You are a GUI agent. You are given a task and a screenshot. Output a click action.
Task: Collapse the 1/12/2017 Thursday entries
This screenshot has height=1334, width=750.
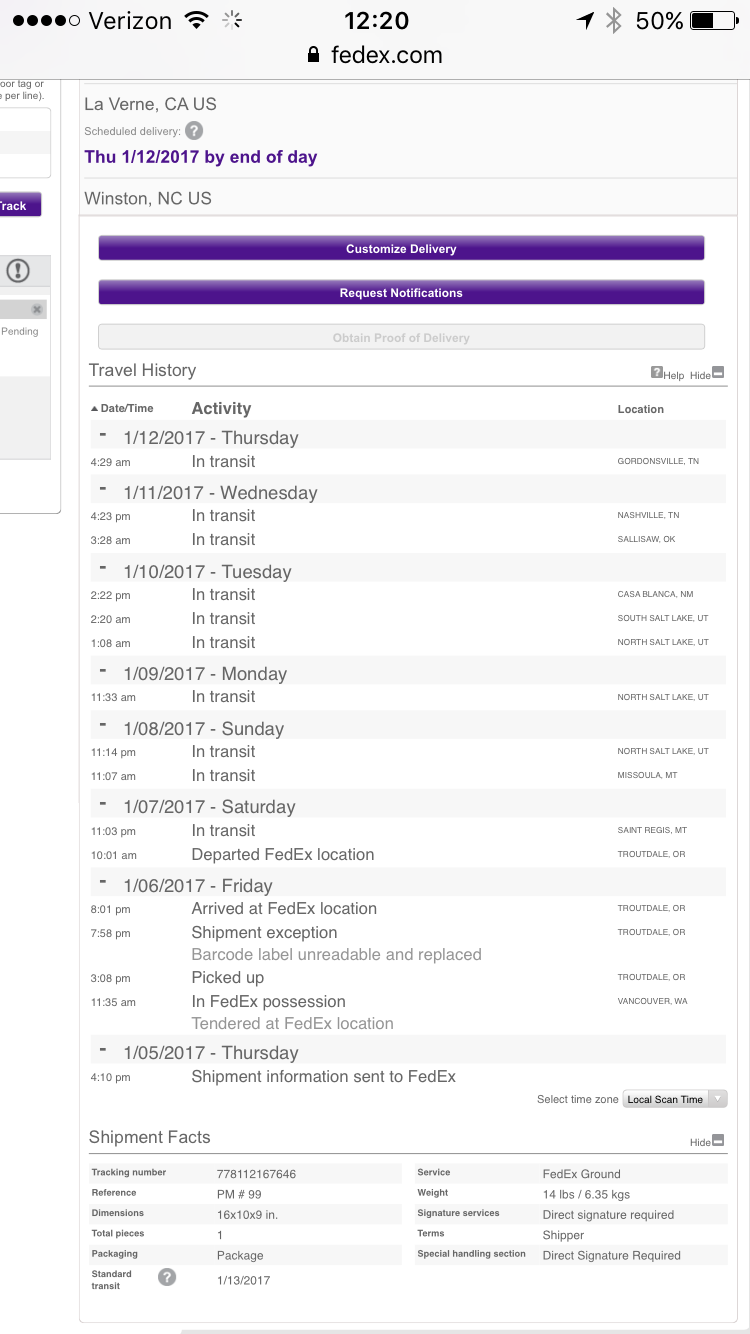tap(103, 435)
